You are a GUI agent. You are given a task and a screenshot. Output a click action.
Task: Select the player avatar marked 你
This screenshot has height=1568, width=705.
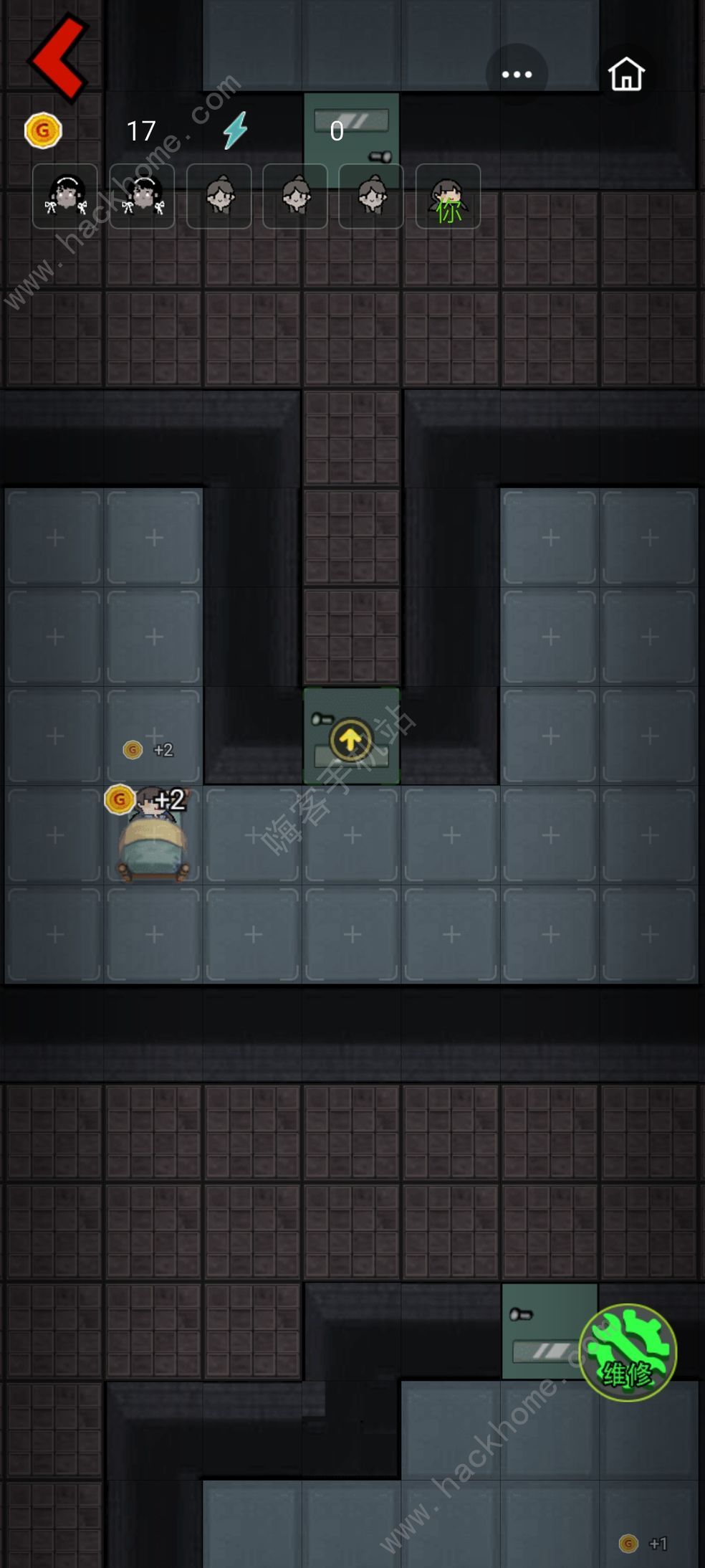click(x=448, y=196)
